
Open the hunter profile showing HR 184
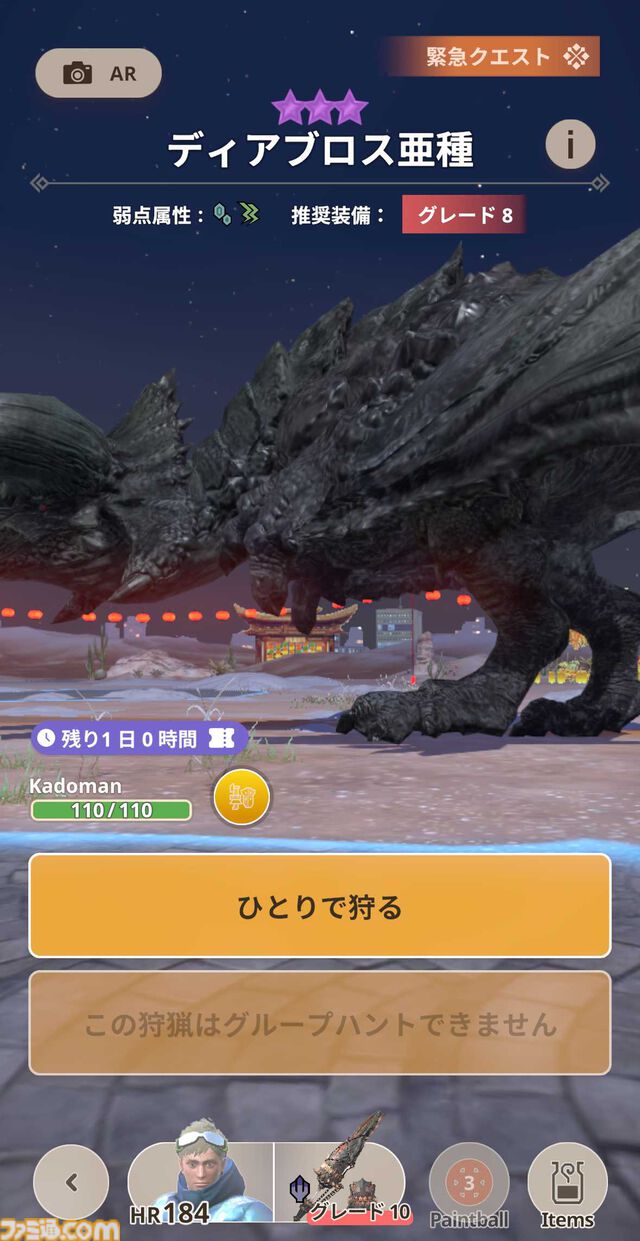coord(200,1182)
